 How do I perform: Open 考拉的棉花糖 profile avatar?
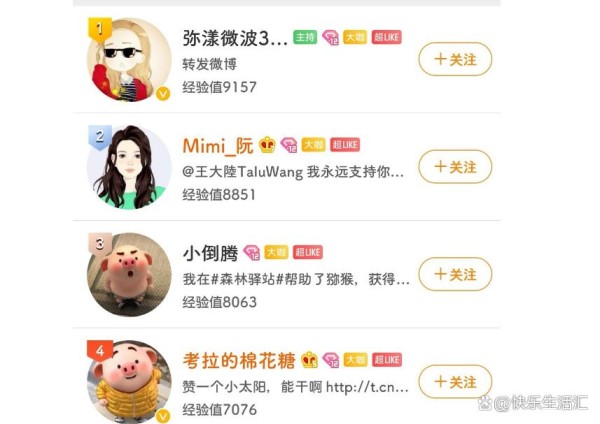[129, 381]
